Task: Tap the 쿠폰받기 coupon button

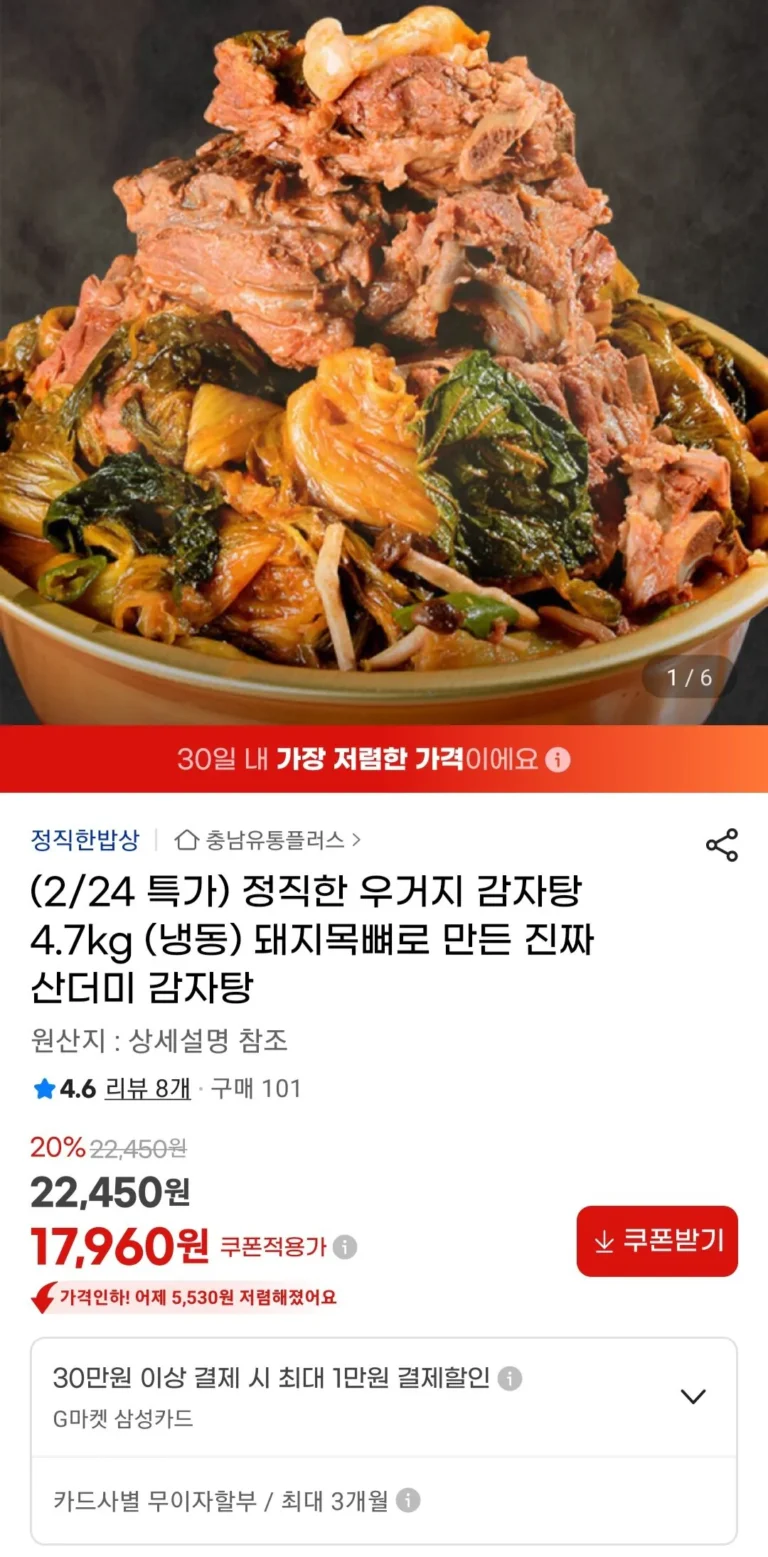Action: point(657,1241)
